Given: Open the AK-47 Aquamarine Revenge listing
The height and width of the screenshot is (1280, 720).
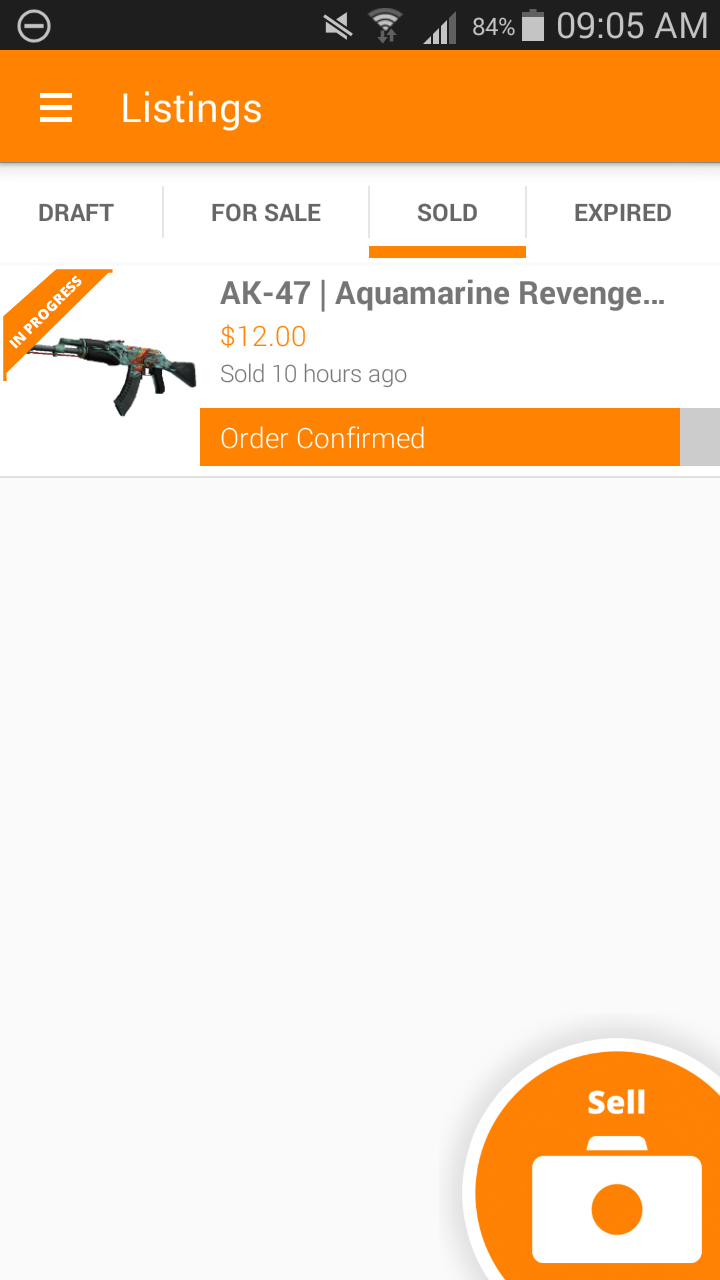Looking at the screenshot, I should pos(442,294).
